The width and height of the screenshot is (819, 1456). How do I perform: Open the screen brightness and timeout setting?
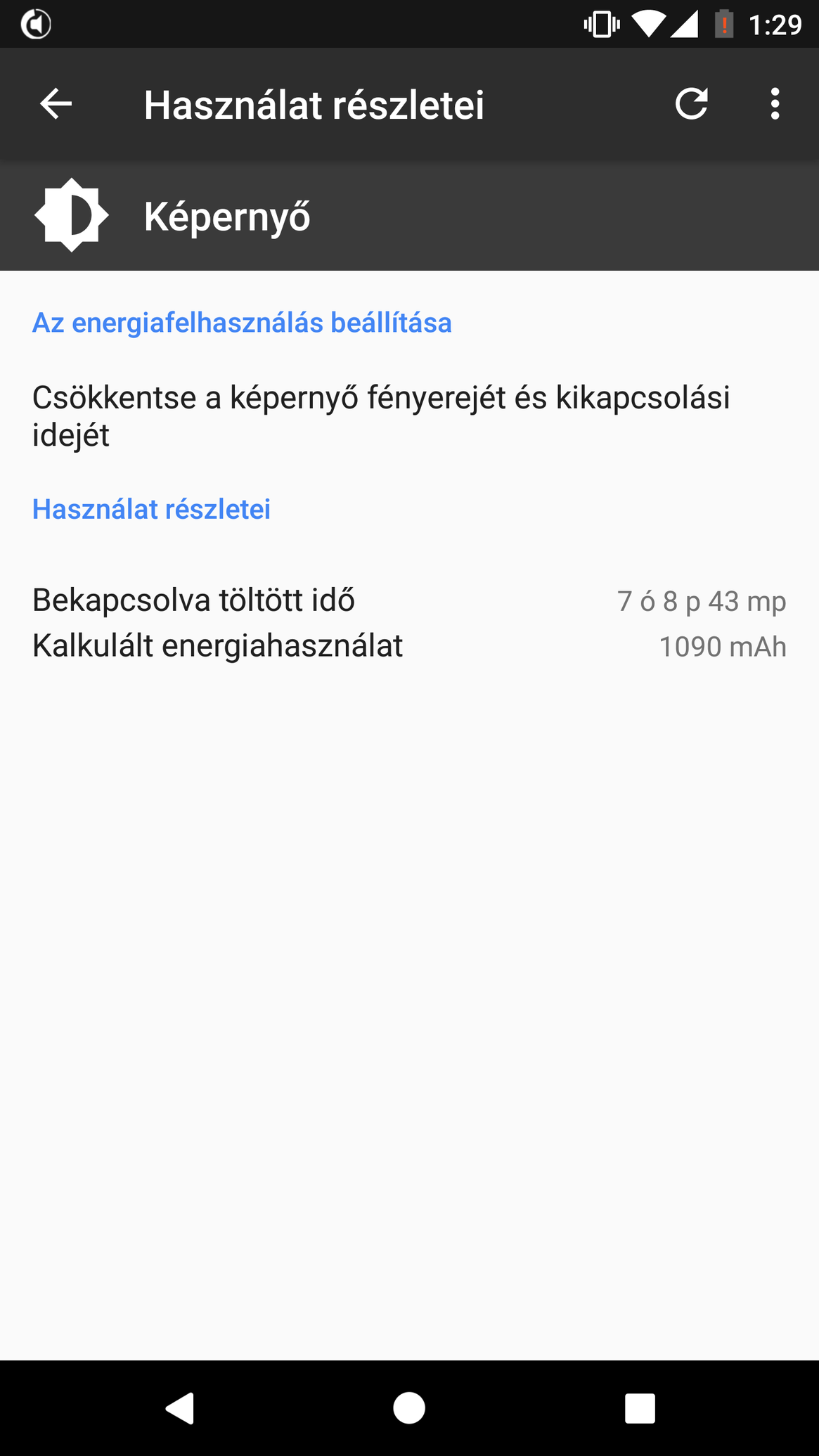pos(409,415)
